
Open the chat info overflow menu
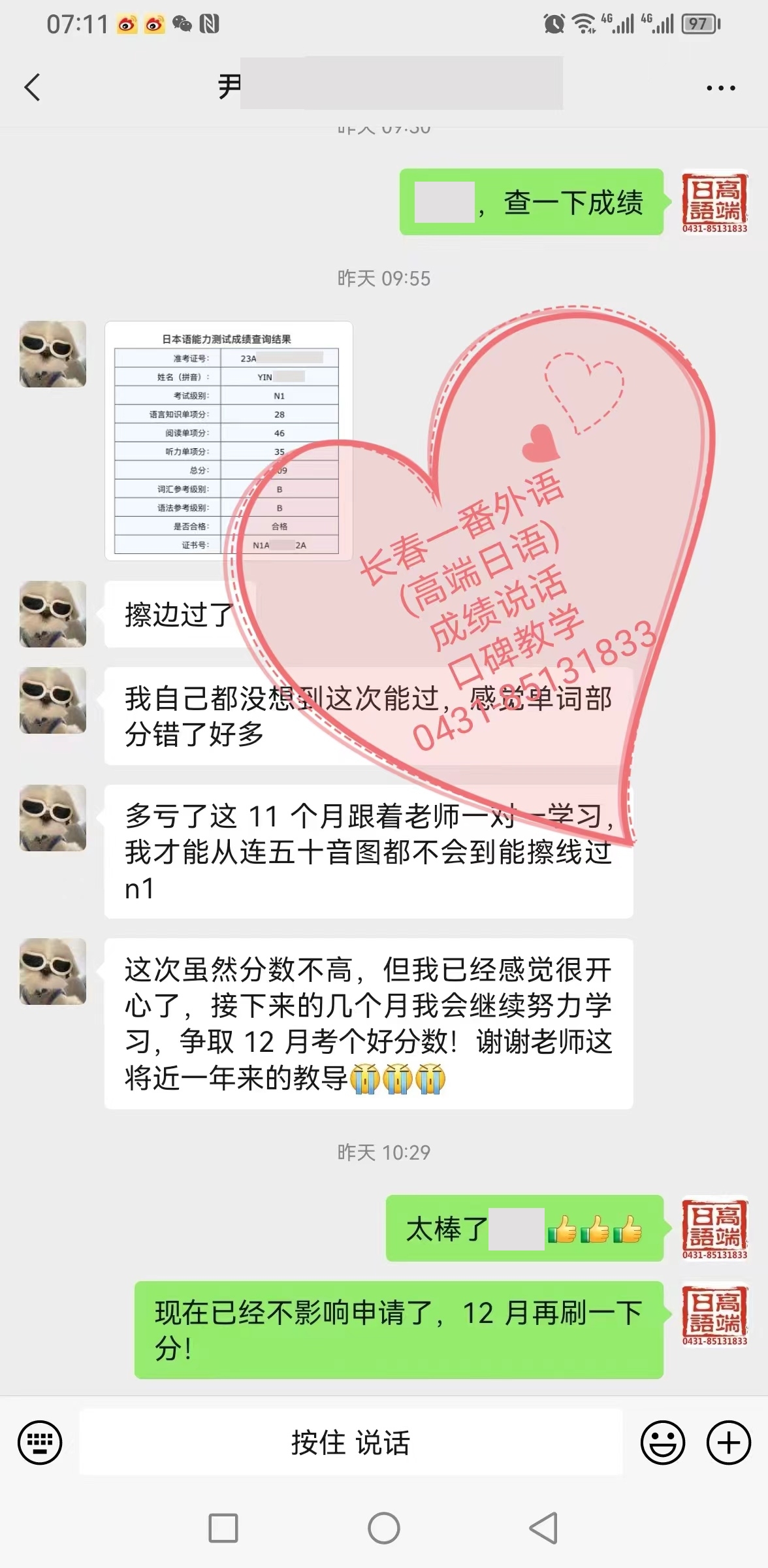pyautogui.click(x=720, y=88)
